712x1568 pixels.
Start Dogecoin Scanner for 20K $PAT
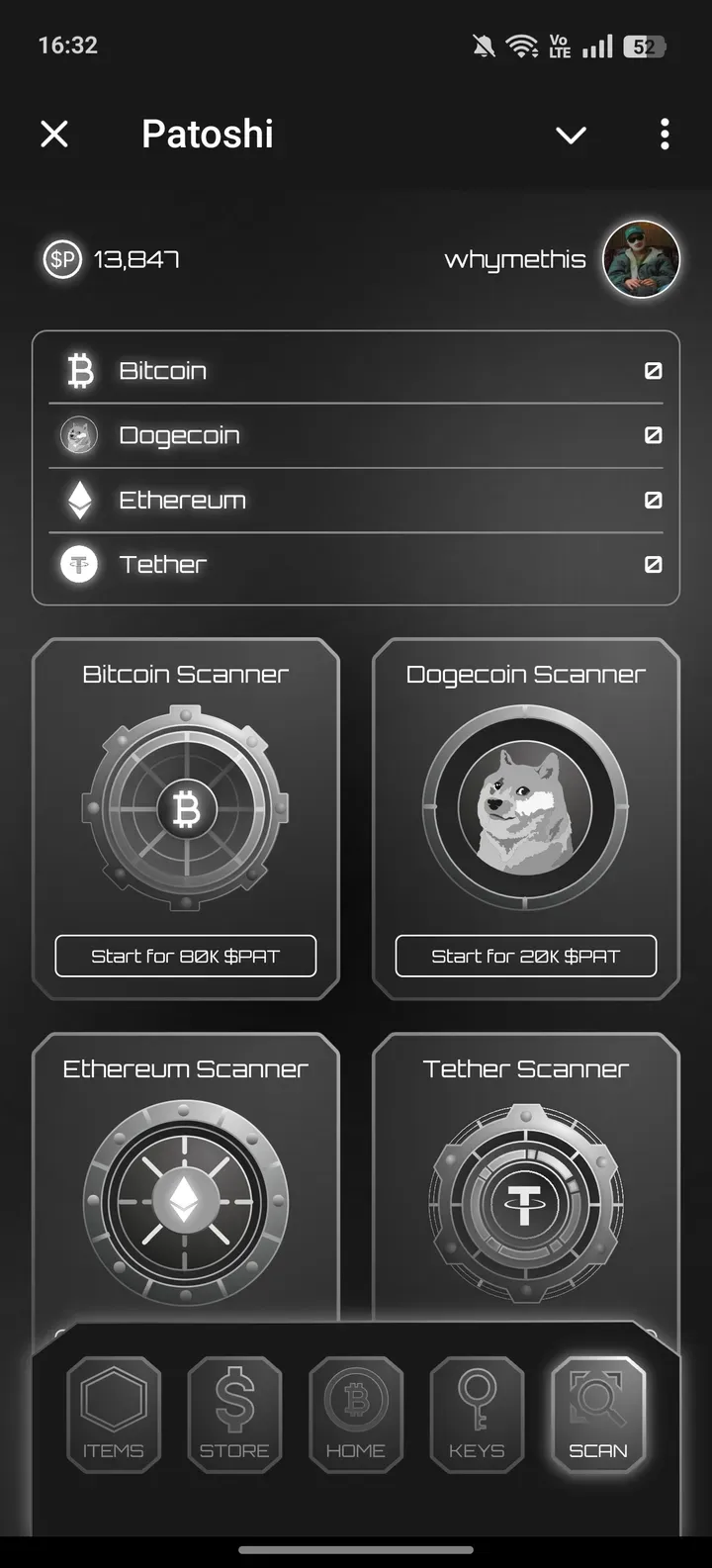[525, 956]
